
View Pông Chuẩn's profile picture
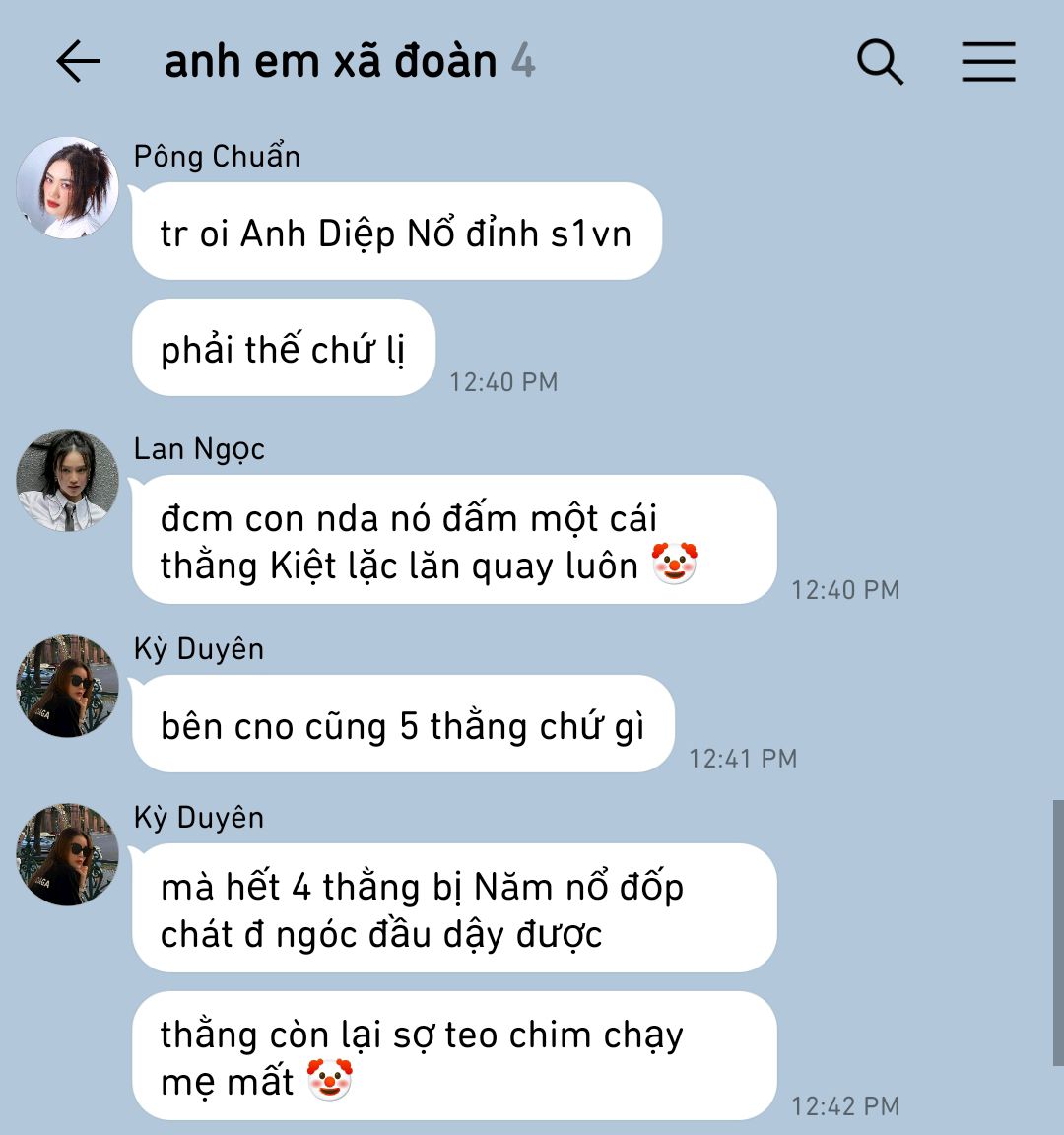[x=67, y=187]
